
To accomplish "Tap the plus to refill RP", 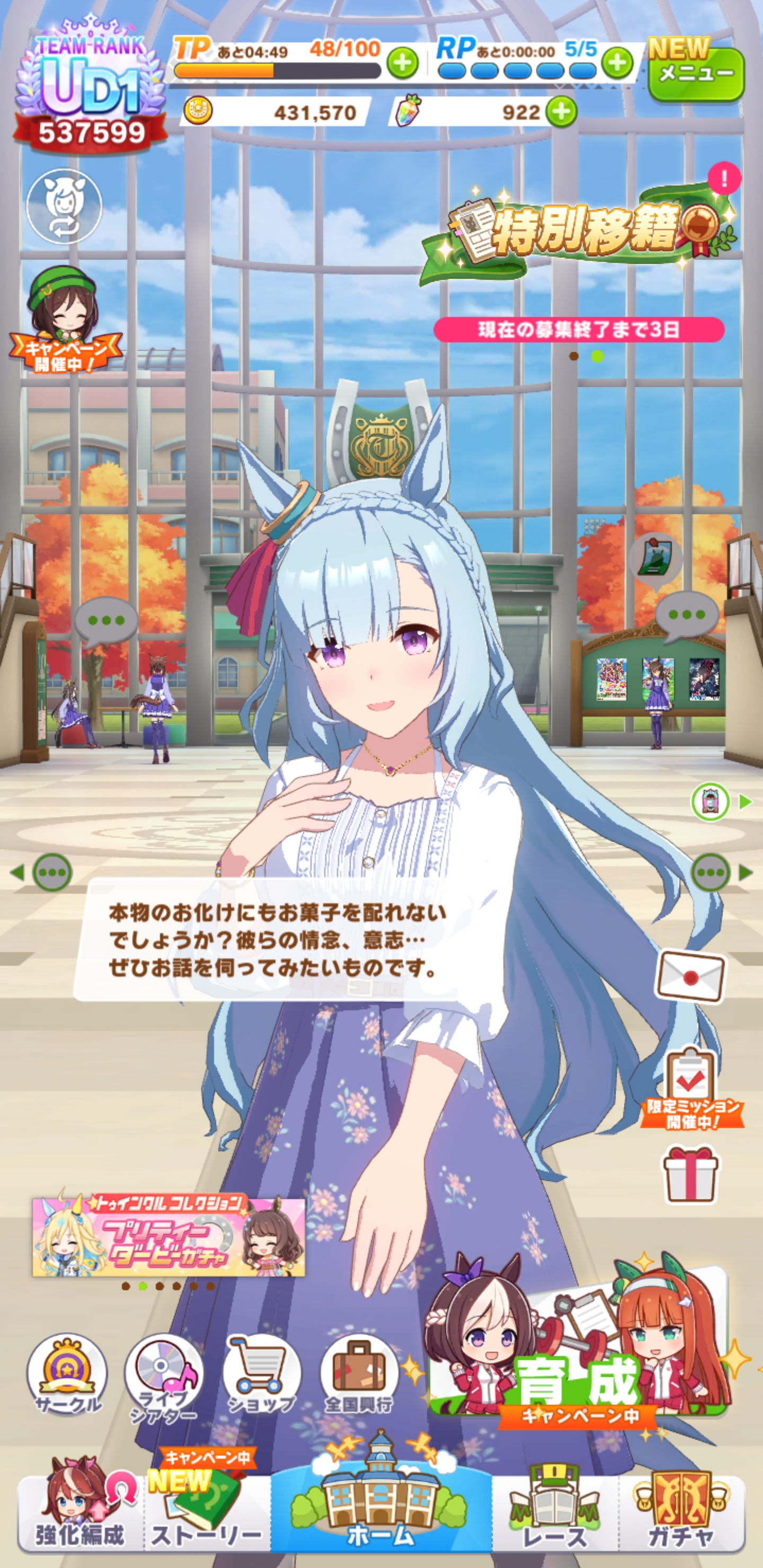I will click(617, 63).
